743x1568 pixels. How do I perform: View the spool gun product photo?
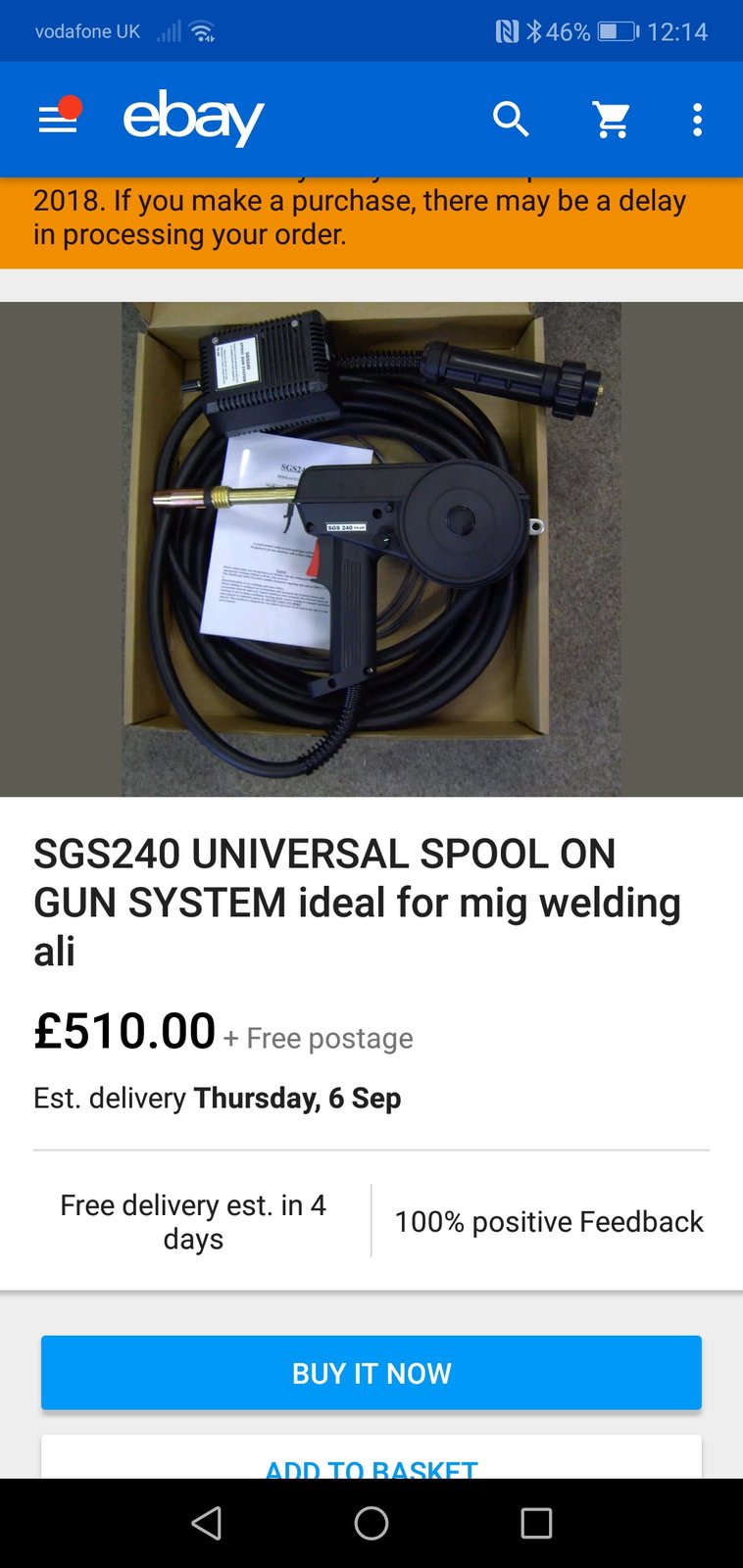(x=371, y=549)
